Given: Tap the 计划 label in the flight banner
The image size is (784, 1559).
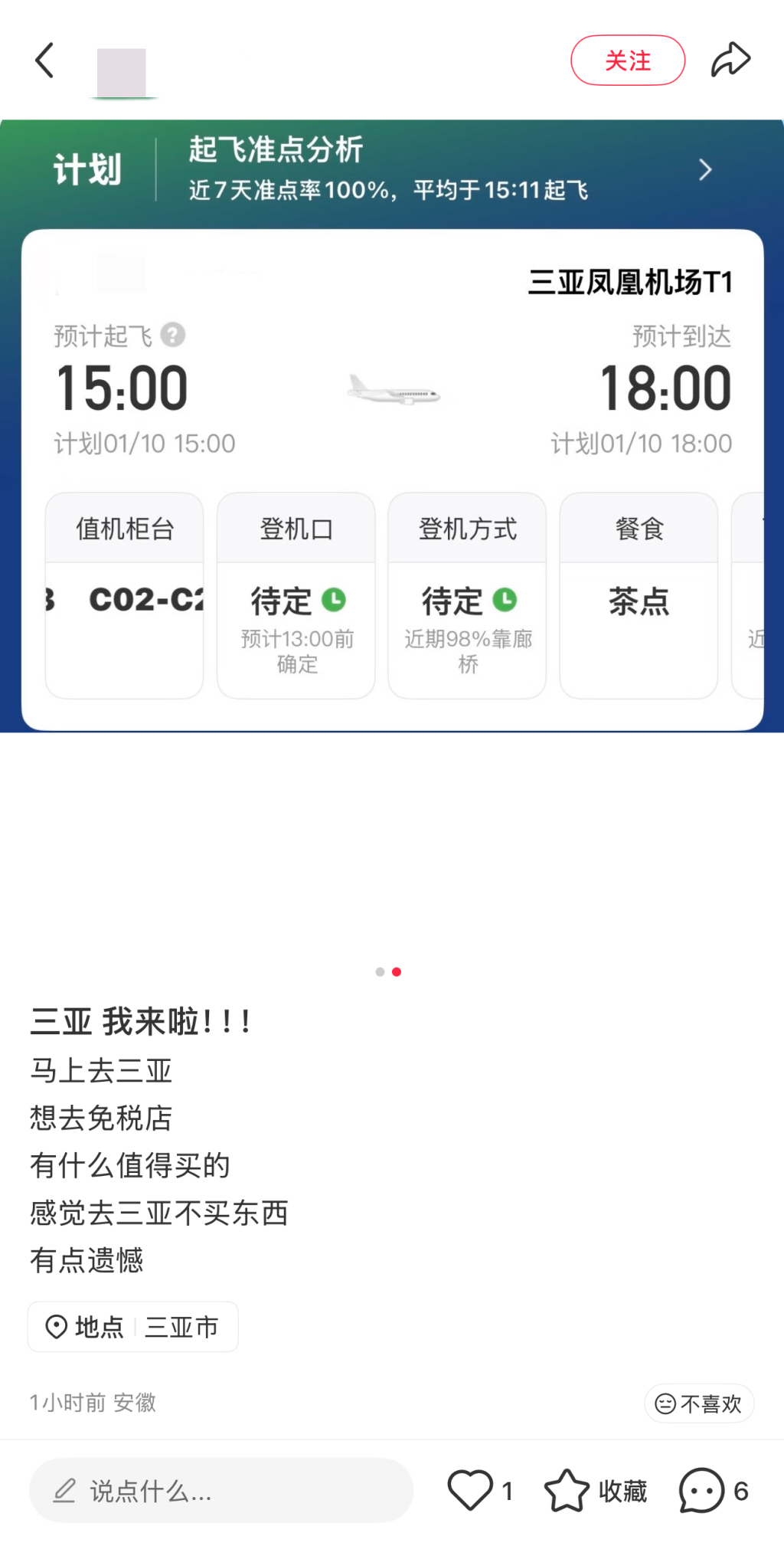Looking at the screenshot, I should 86,169.
